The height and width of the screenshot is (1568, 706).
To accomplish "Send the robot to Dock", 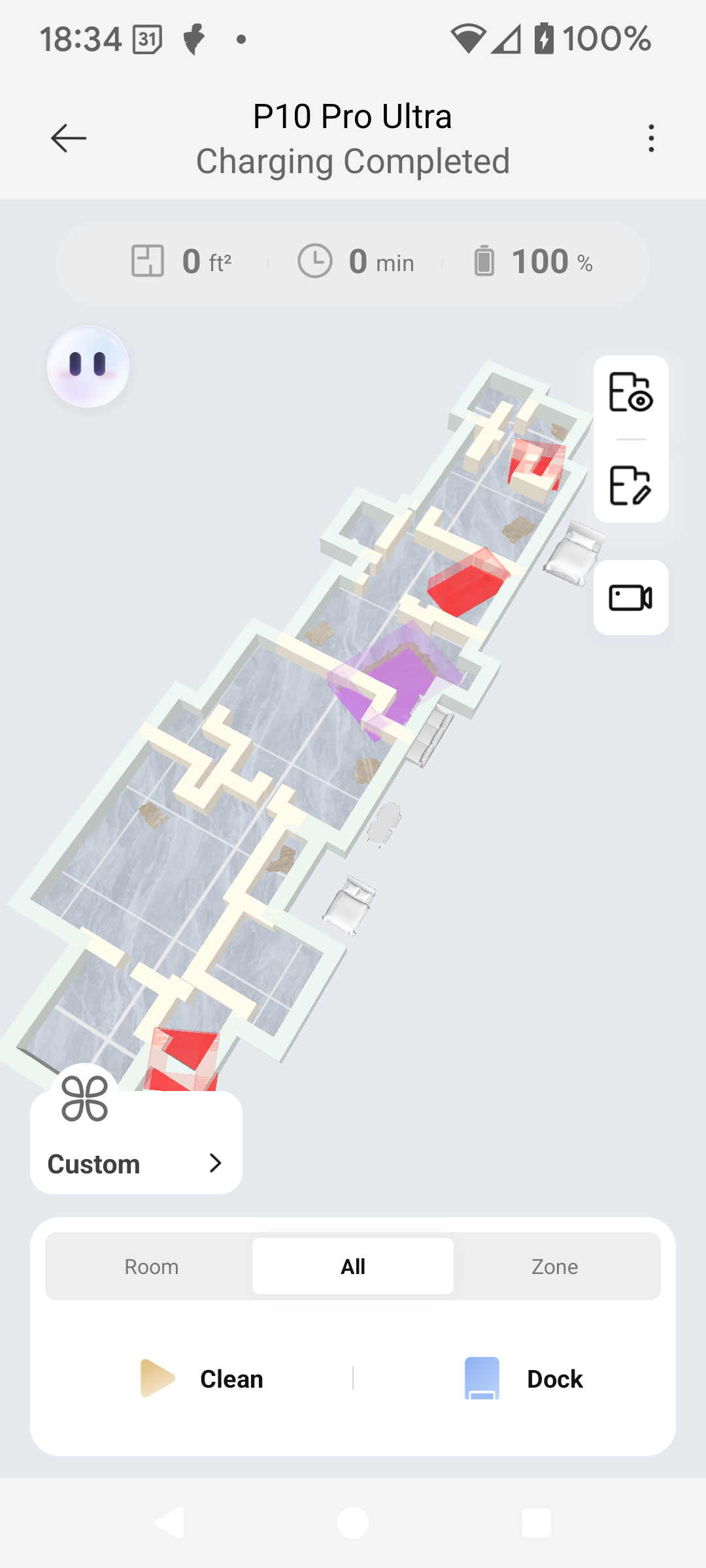I will (523, 1379).
